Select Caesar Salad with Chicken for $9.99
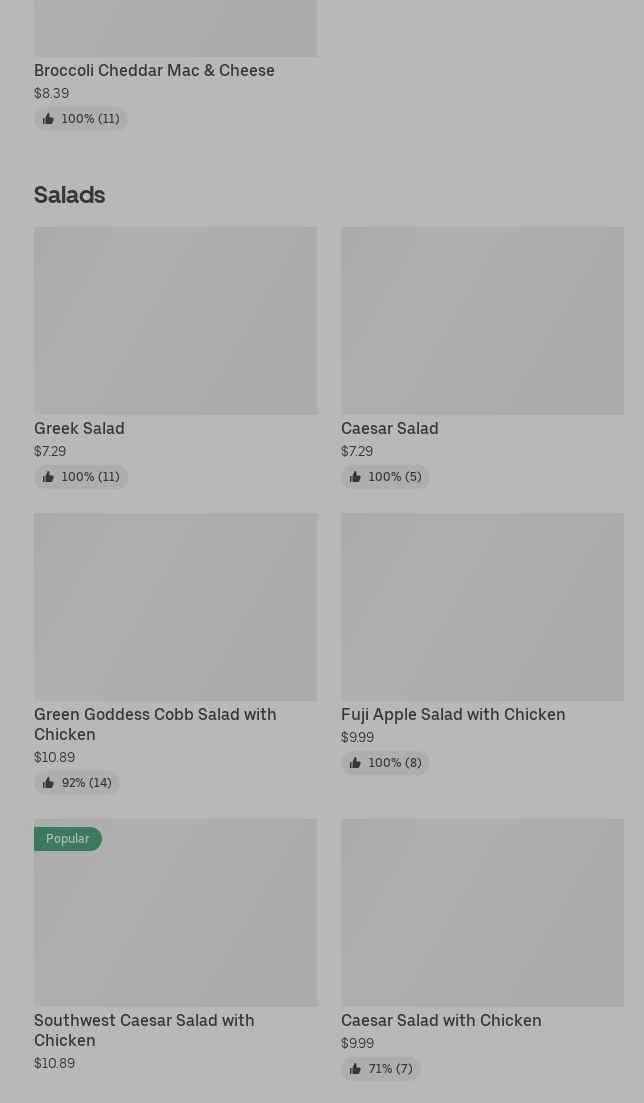 tap(482, 950)
